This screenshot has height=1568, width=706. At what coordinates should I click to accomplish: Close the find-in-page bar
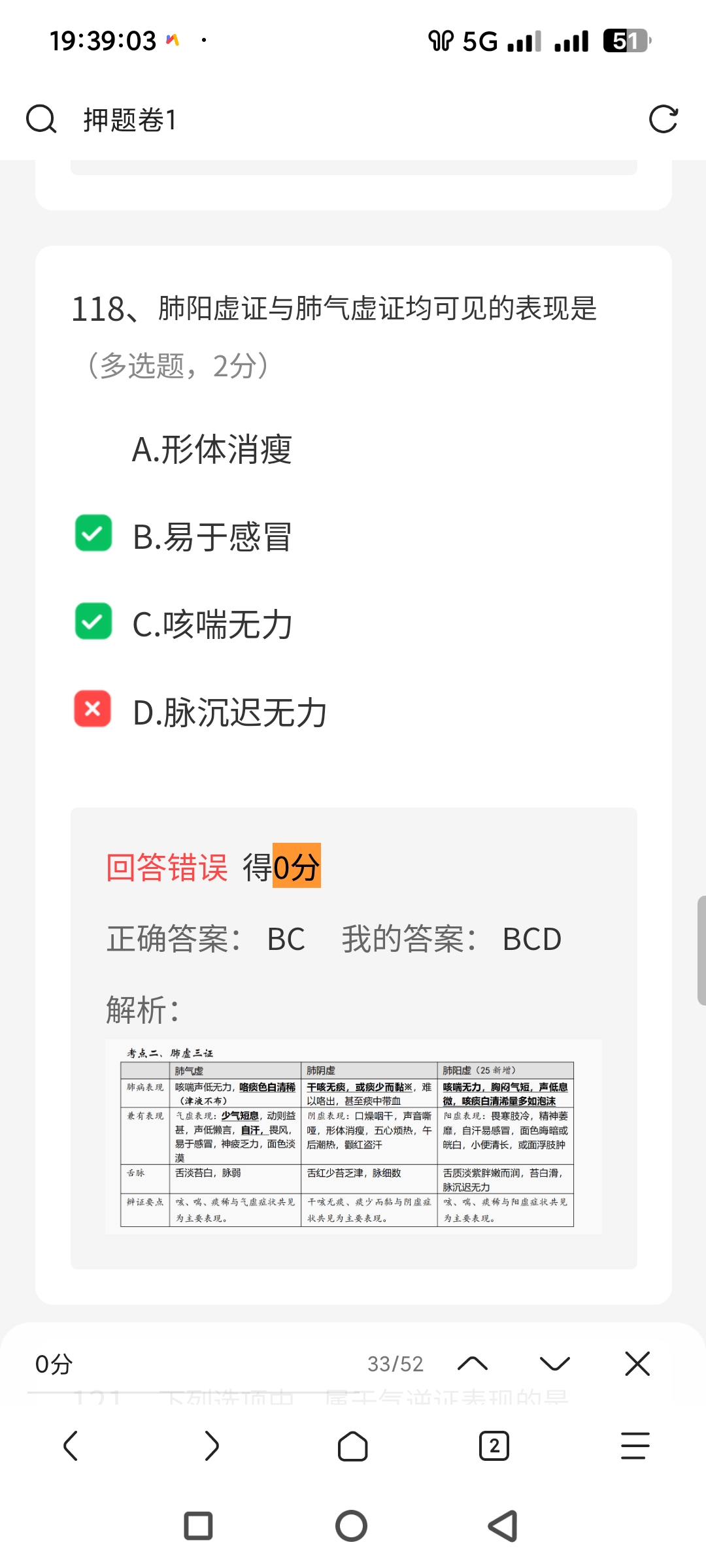click(637, 1364)
